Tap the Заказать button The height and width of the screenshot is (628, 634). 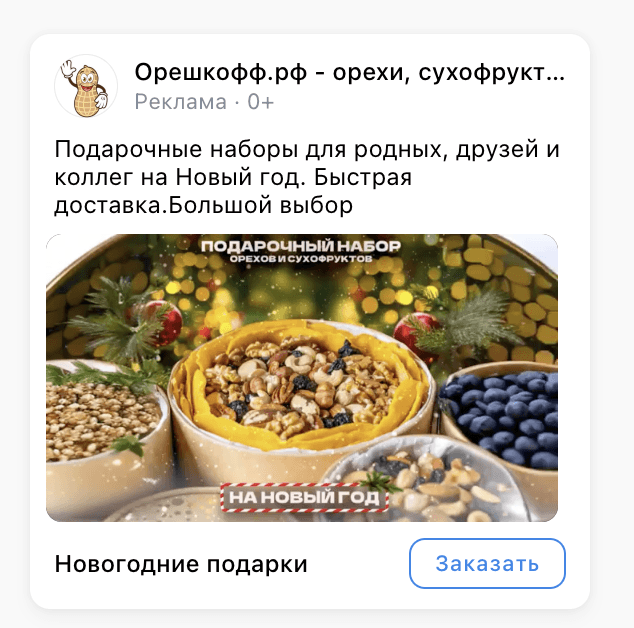point(487,563)
